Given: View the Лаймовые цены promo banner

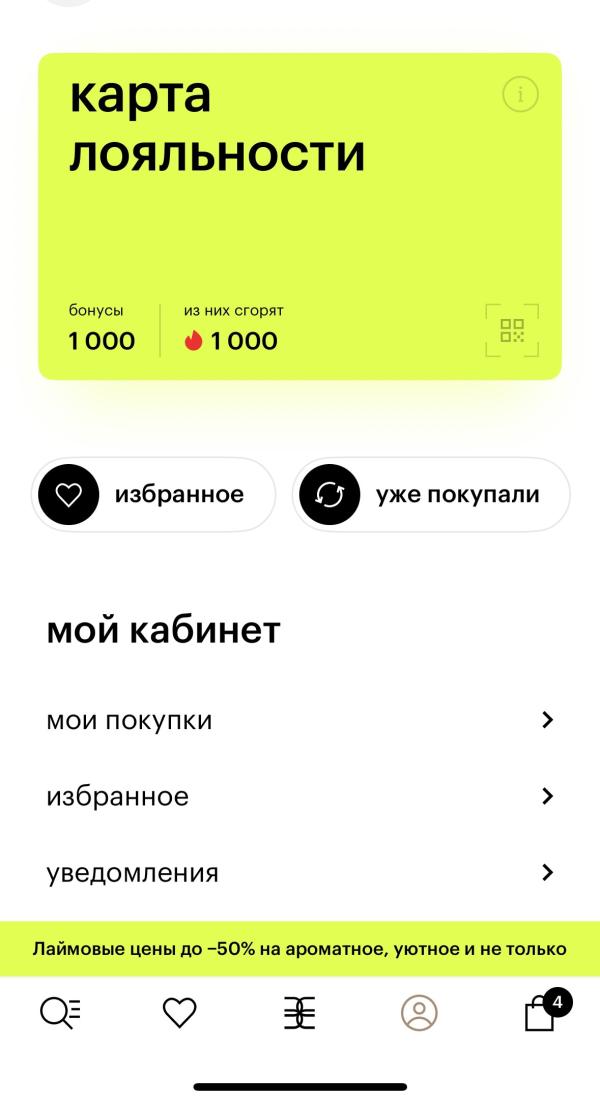Looking at the screenshot, I should [300, 948].
